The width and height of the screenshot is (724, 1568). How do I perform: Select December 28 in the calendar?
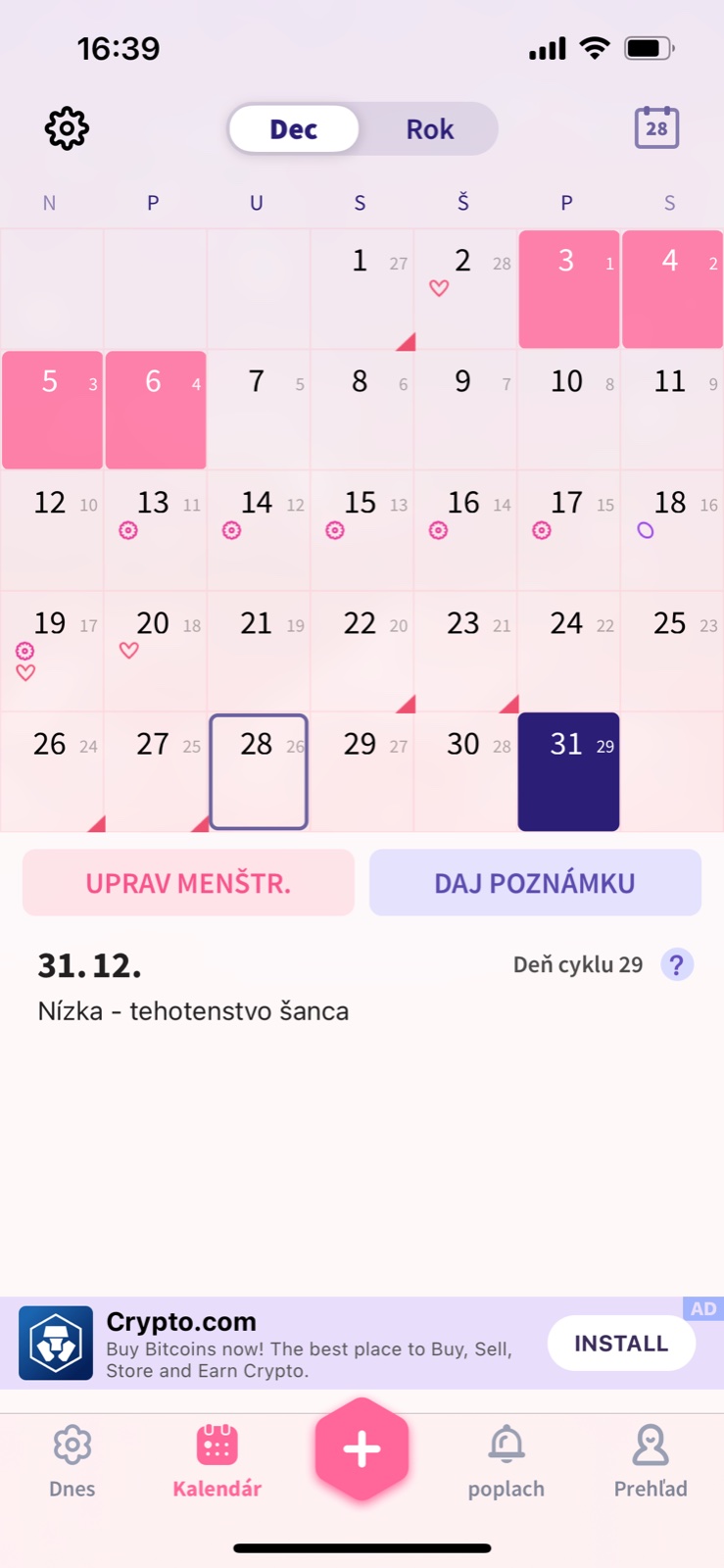(259, 771)
